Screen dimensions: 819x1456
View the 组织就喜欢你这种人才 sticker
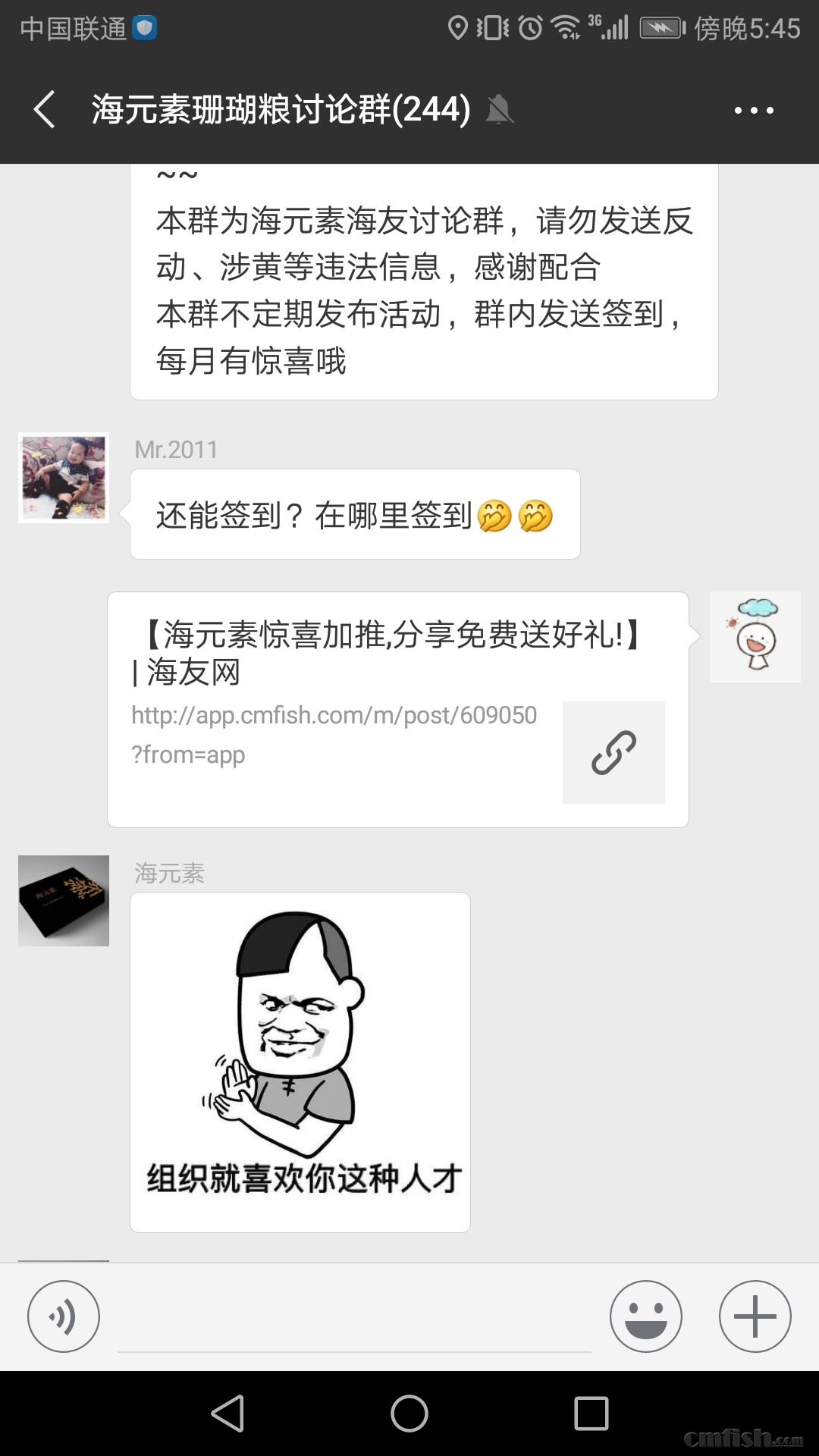pyautogui.click(x=300, y=1062)
